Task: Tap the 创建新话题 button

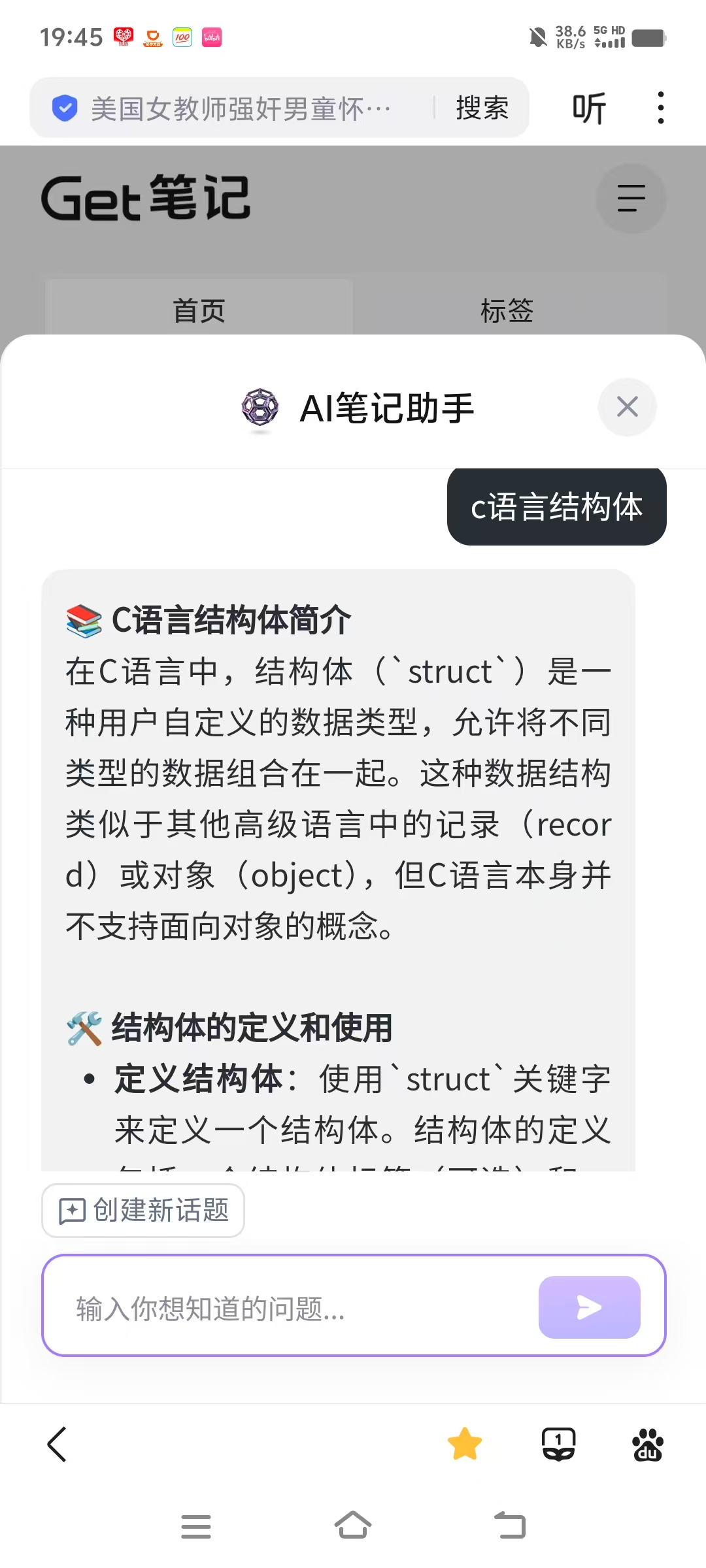Action: point(143,1211)
